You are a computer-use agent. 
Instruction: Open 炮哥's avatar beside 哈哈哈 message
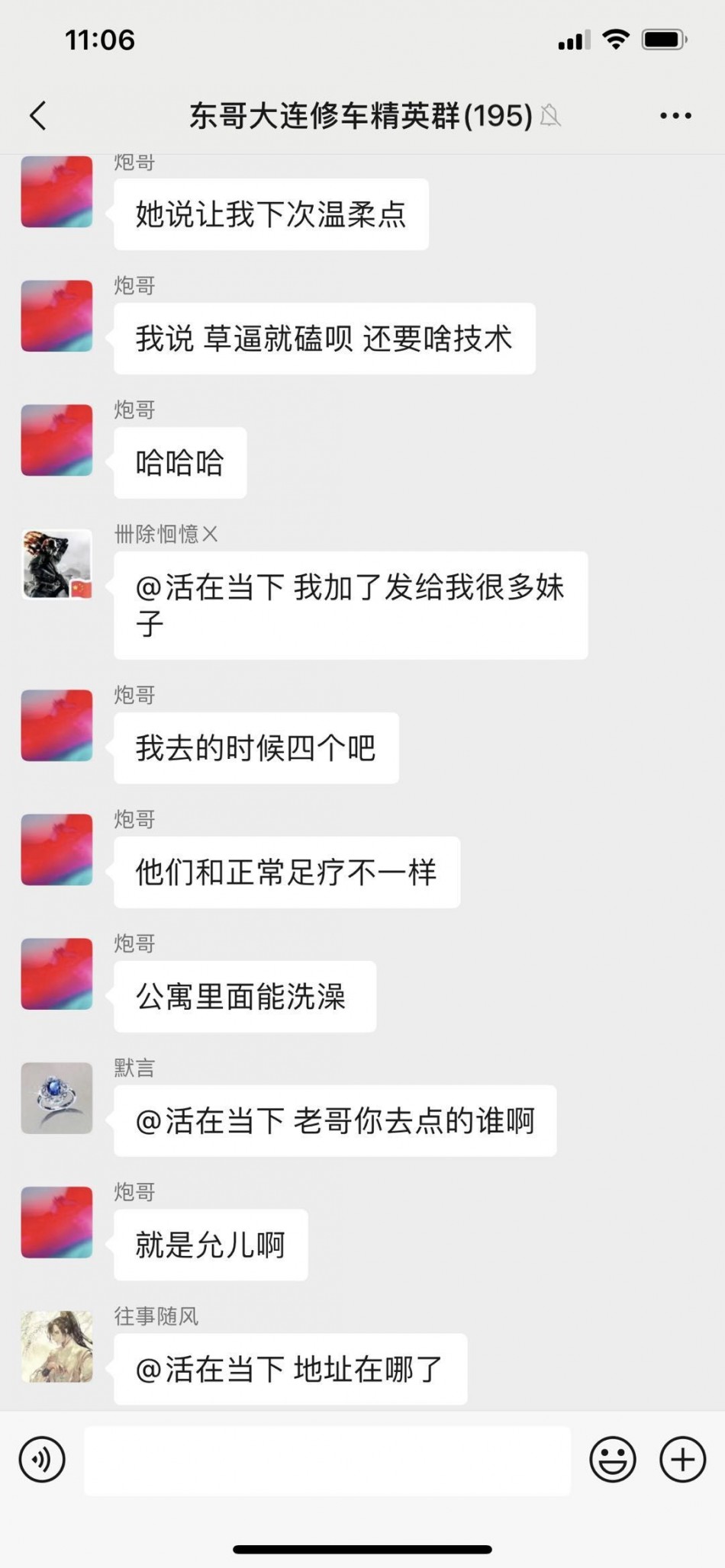pos(56,440)
